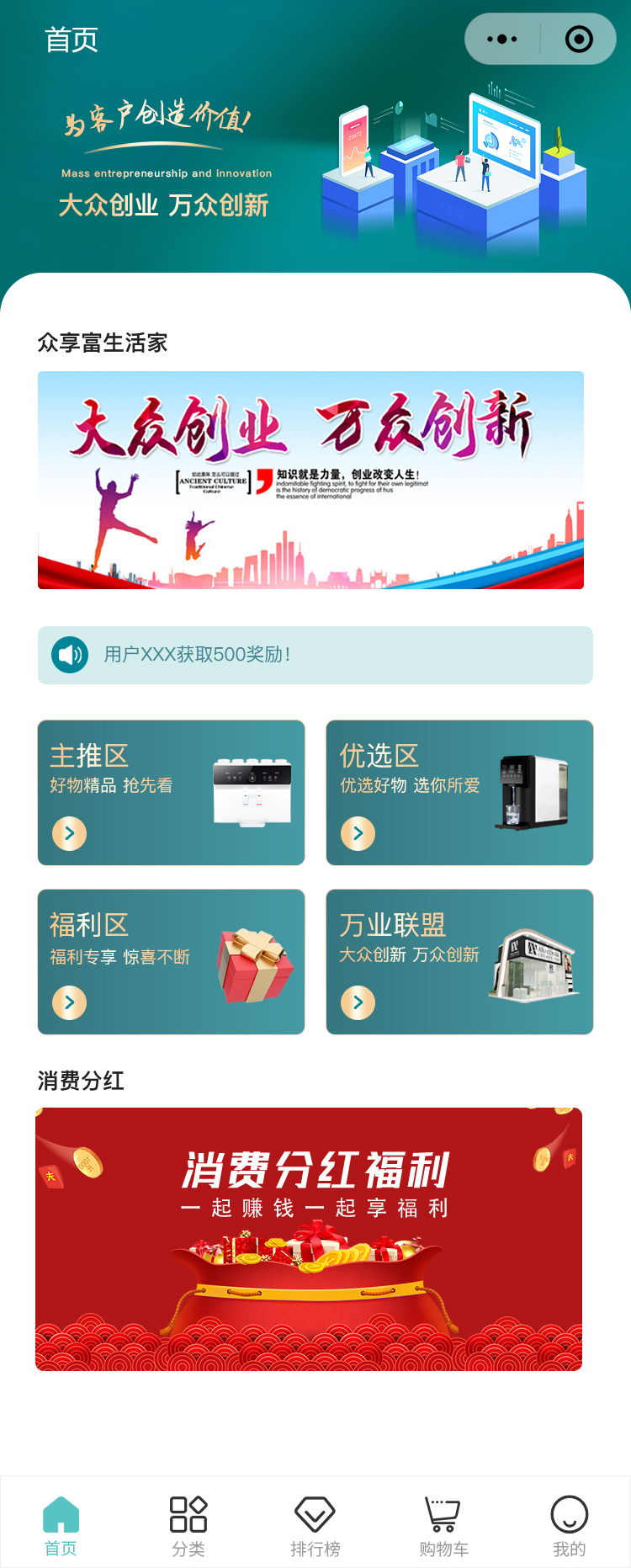Open the 消费分红福利 banner
Image resolution: width=631 pixels, height=1568 pixels.
coord(309,1239)
